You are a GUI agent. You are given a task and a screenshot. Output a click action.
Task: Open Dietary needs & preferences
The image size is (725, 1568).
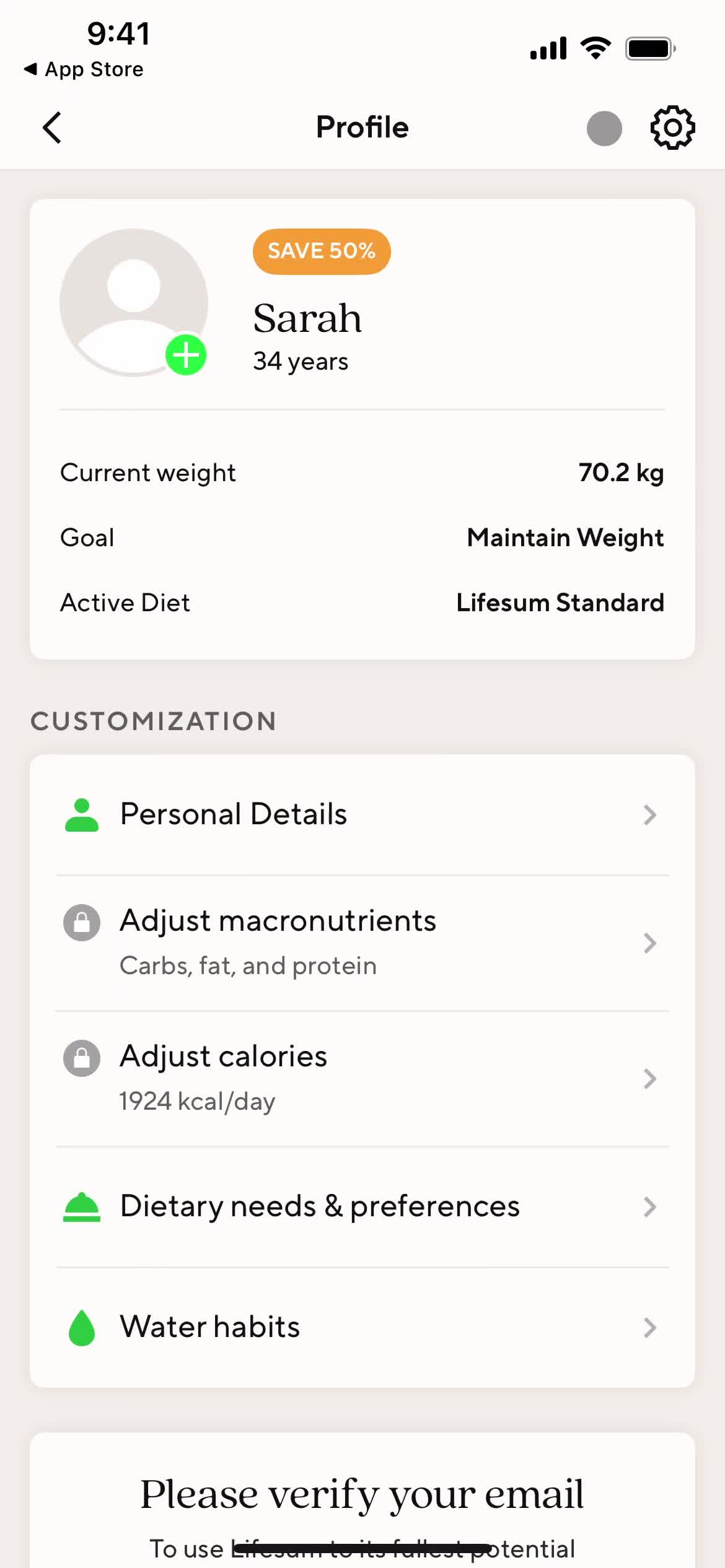(362, 1206)
